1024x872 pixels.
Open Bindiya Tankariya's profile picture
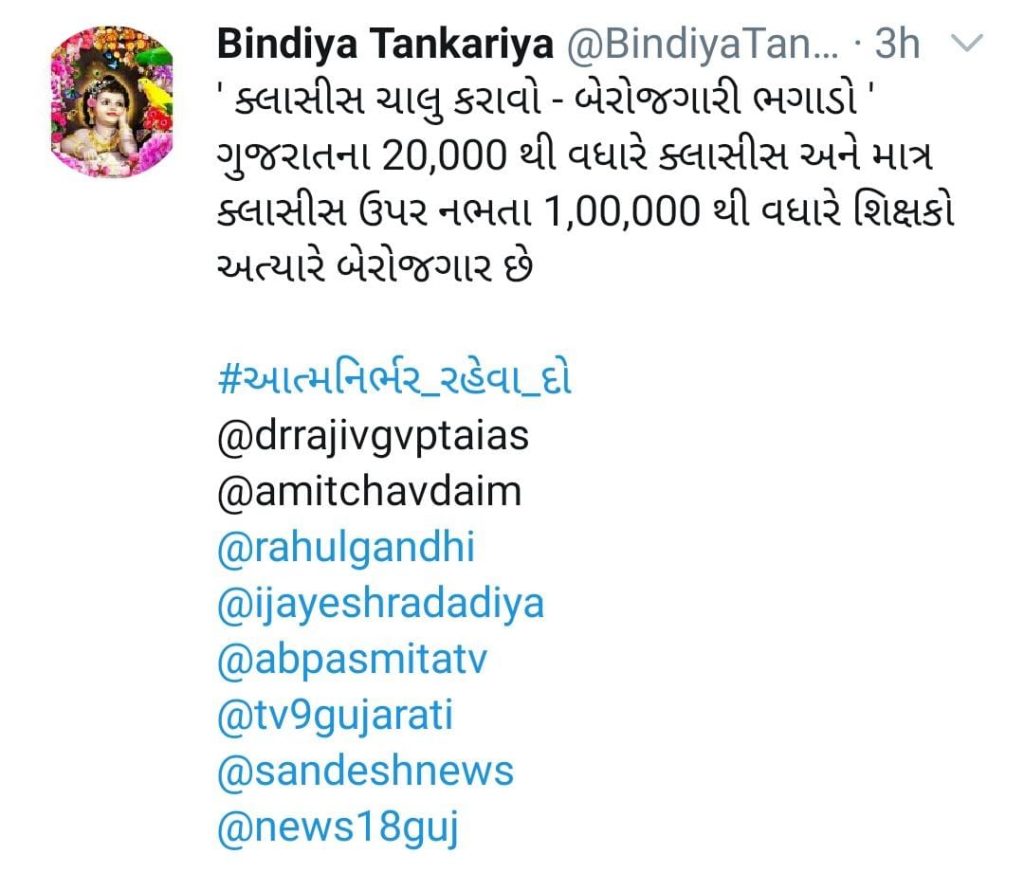coord(111,99)
